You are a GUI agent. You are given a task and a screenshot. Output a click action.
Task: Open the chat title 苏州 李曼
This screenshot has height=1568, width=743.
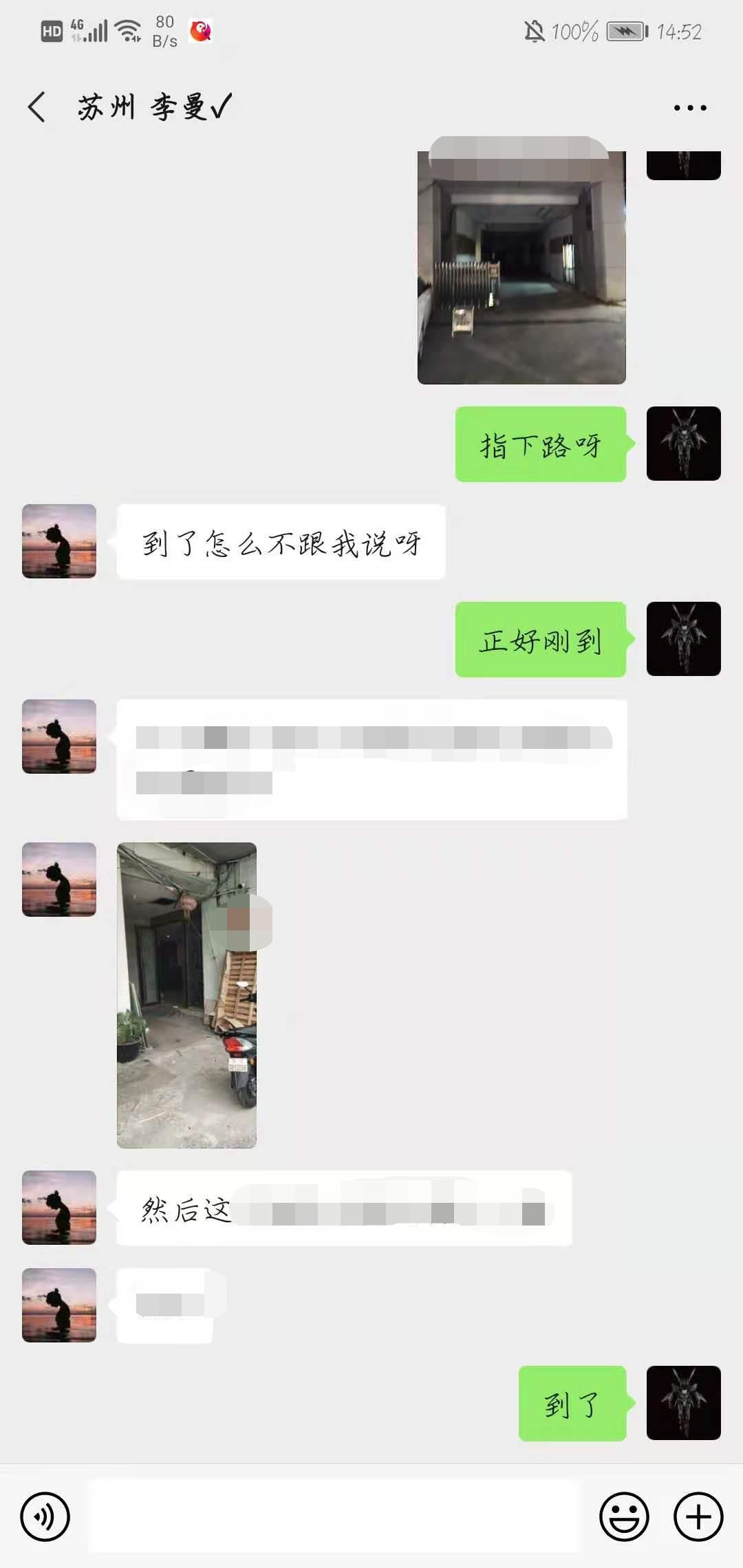coord(153,107)
